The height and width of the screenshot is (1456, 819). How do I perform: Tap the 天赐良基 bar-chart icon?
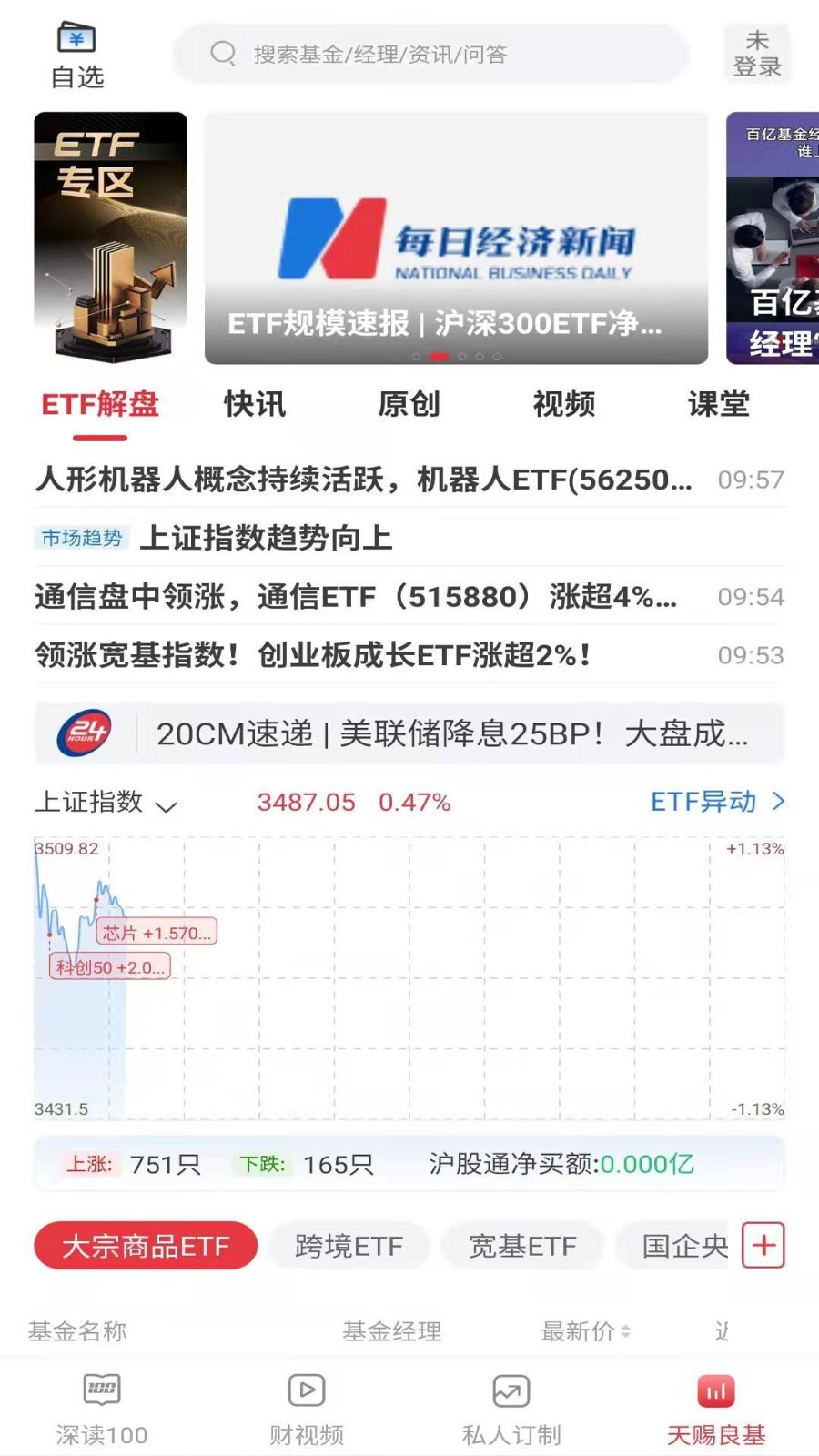(x=714, y=1390)
